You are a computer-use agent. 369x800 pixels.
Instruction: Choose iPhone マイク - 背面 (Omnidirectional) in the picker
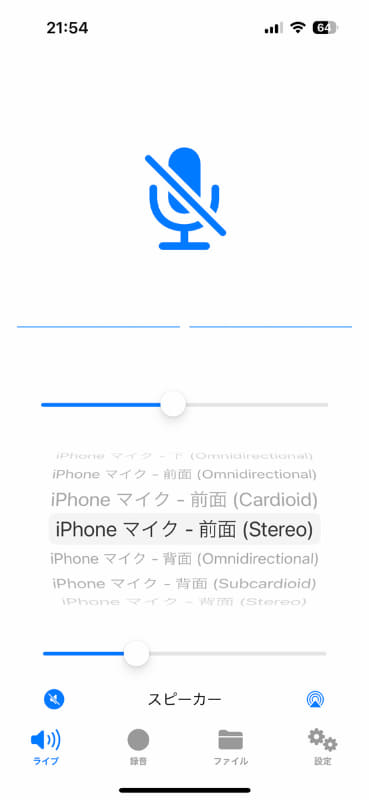pos(184,559)
